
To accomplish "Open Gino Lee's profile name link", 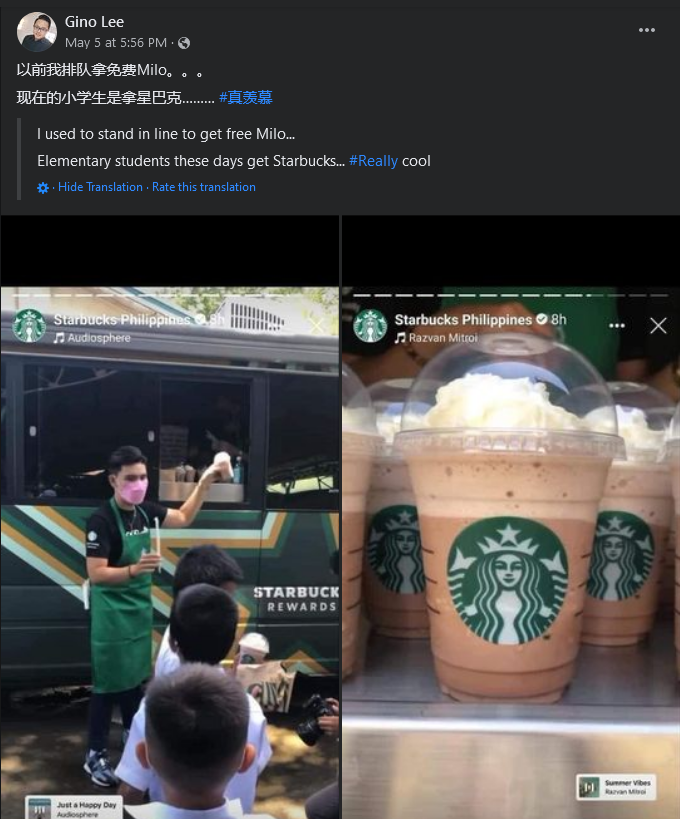I will pyautogui.click(x=94, y=21).
